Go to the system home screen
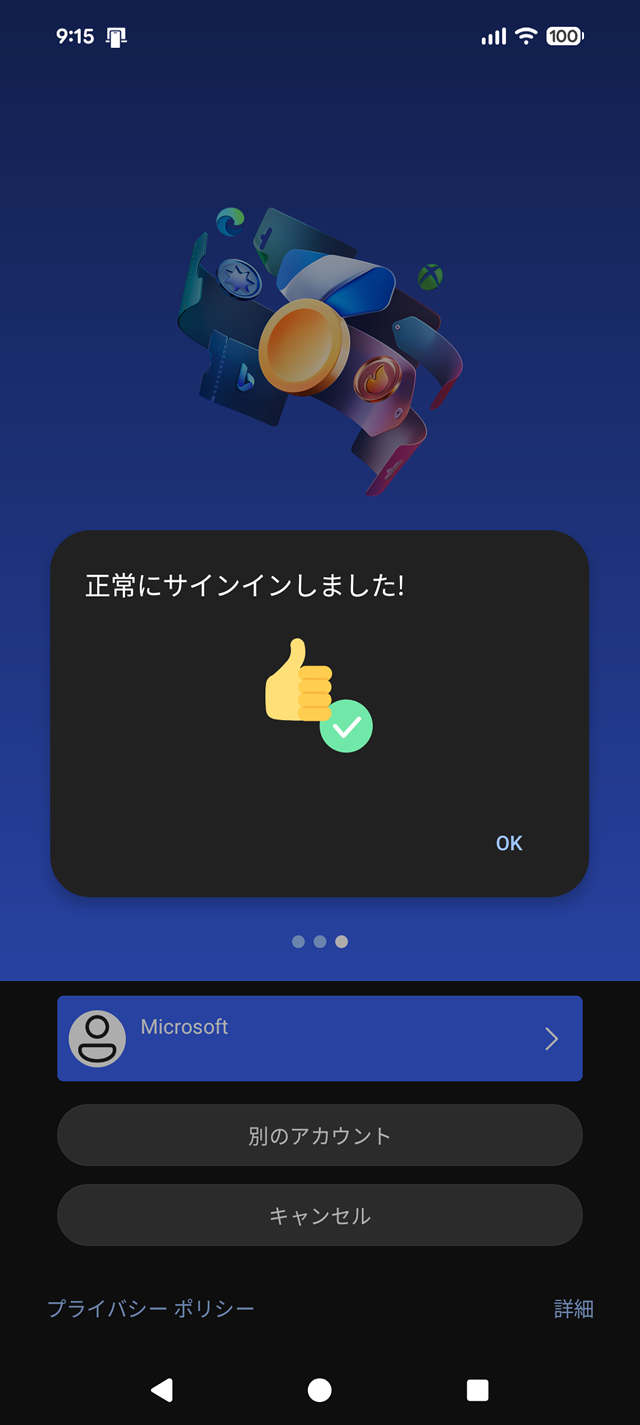640x1425 pixels. [320, 1389]
